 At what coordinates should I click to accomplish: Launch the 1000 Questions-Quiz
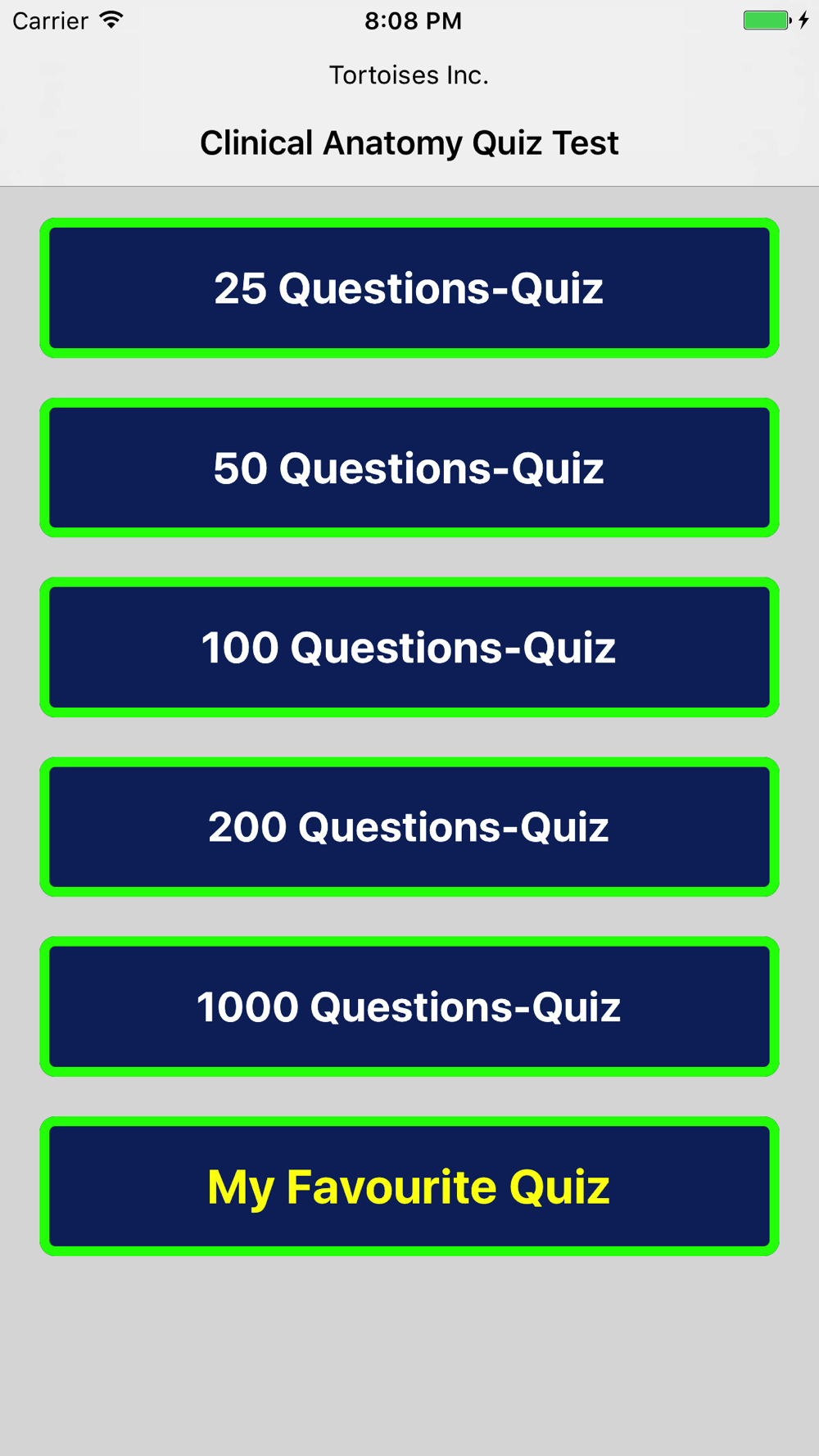[x=409, y=1006]
